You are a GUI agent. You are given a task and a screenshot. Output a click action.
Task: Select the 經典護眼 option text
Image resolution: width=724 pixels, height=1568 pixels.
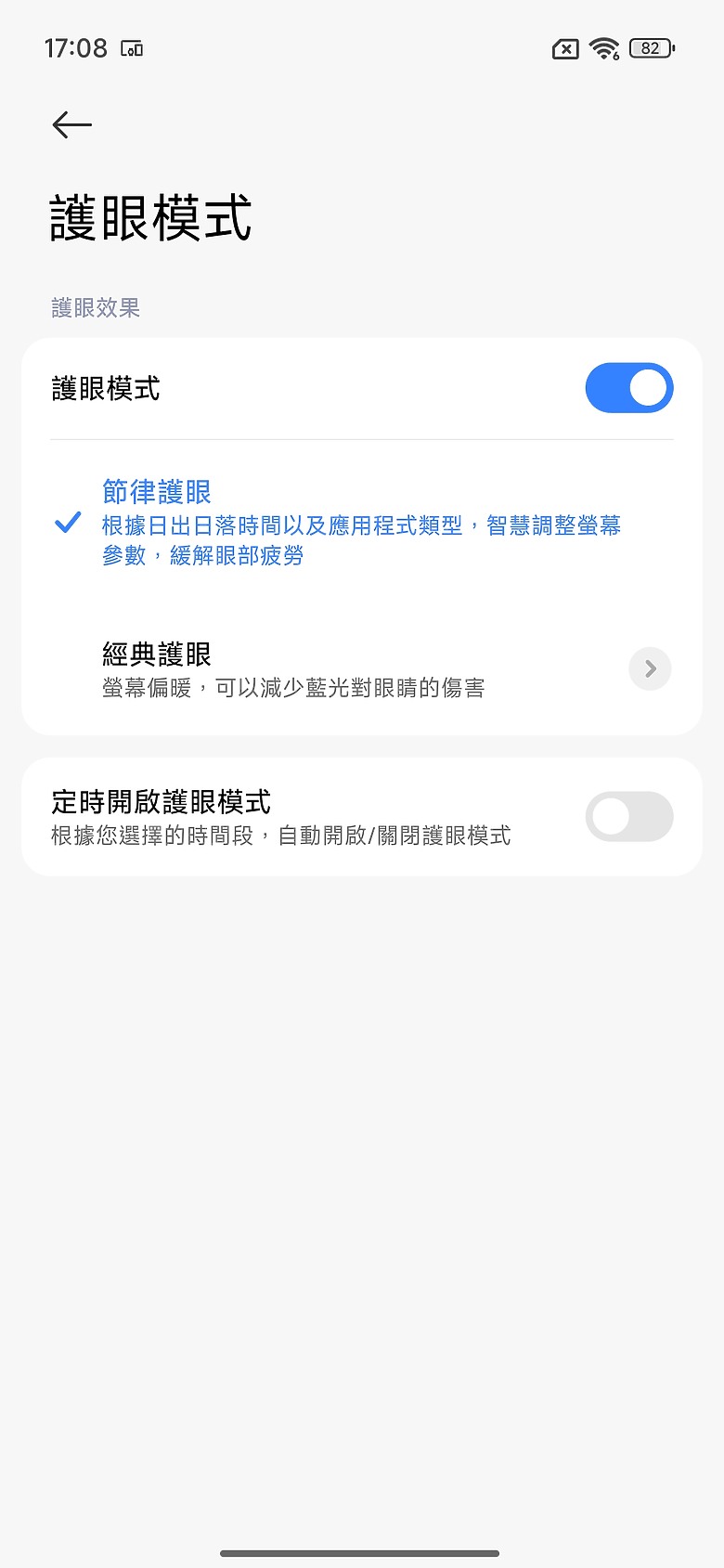coord(156,654)
